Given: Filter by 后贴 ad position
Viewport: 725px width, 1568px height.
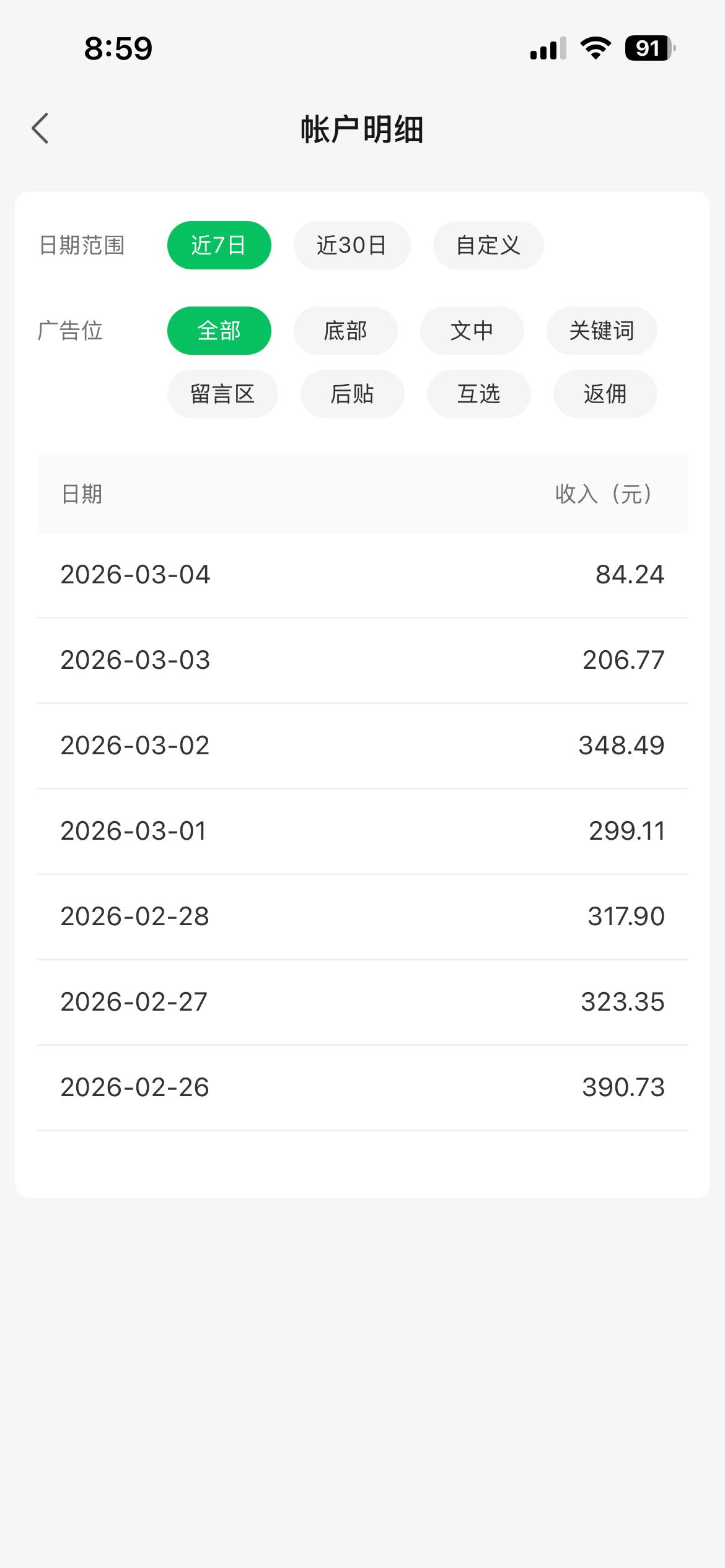Looking at the screenshot, I should click(x=353, y=394).
